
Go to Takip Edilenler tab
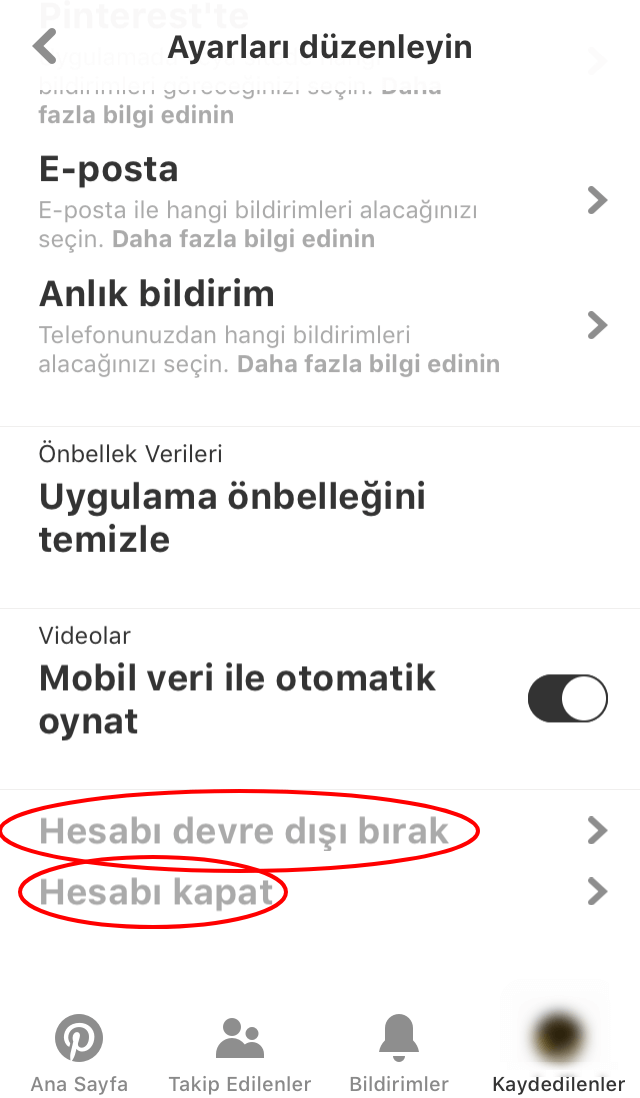tap(239, 1053)
